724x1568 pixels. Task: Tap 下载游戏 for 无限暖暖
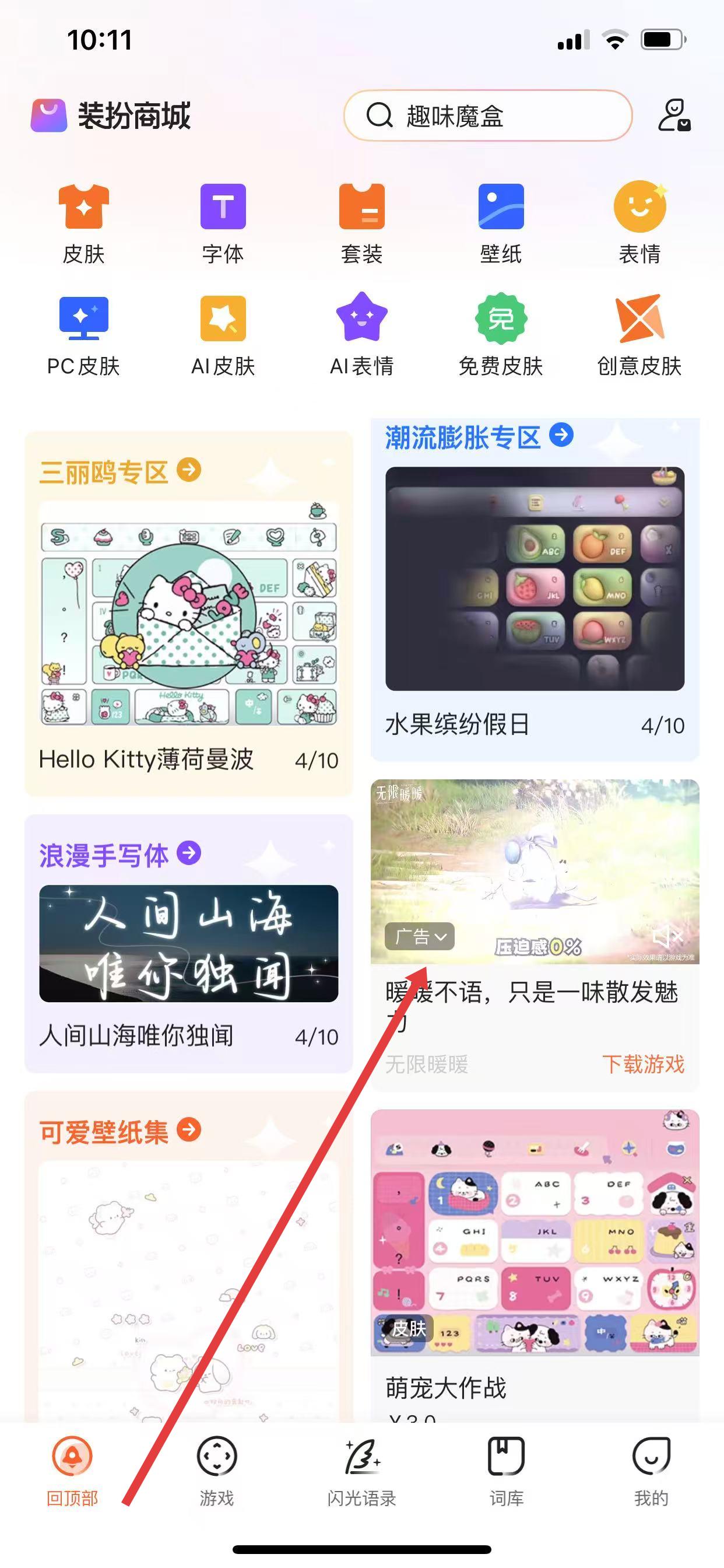click(x=643, y=1064)
